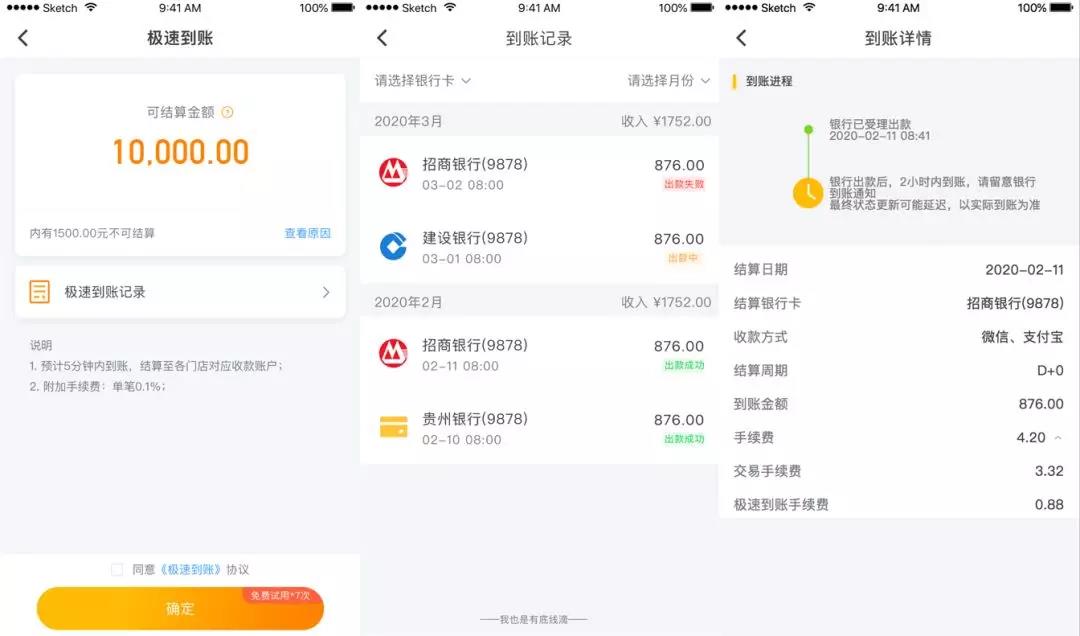Open the 招商银行 record dated 02-11
This screenshot has height=636, width=1080.
point(539,354)
